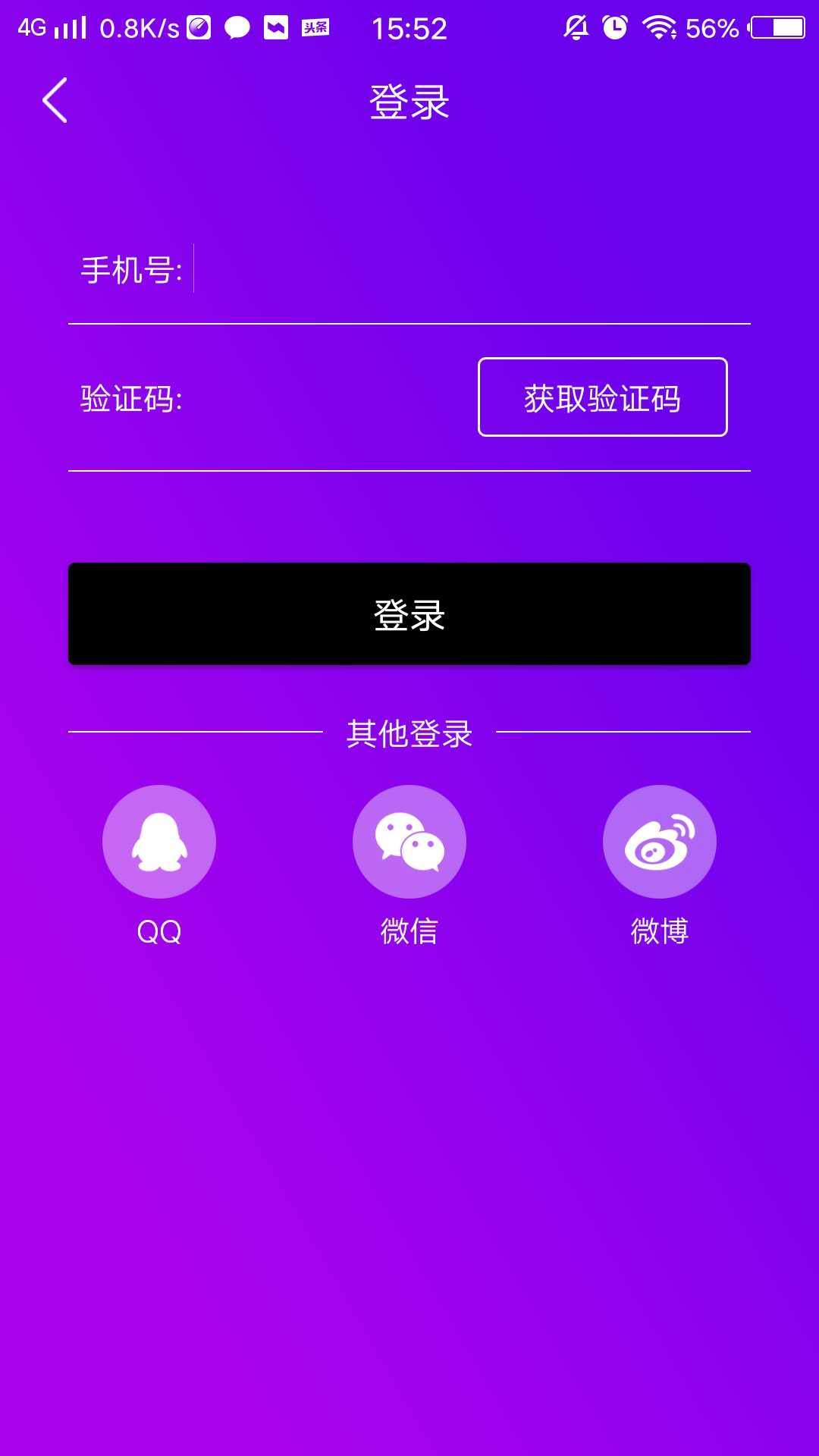This screenshot has height=1456, width=819.
Task: Tap the black 登录 login button
Action: coord(409,614)
